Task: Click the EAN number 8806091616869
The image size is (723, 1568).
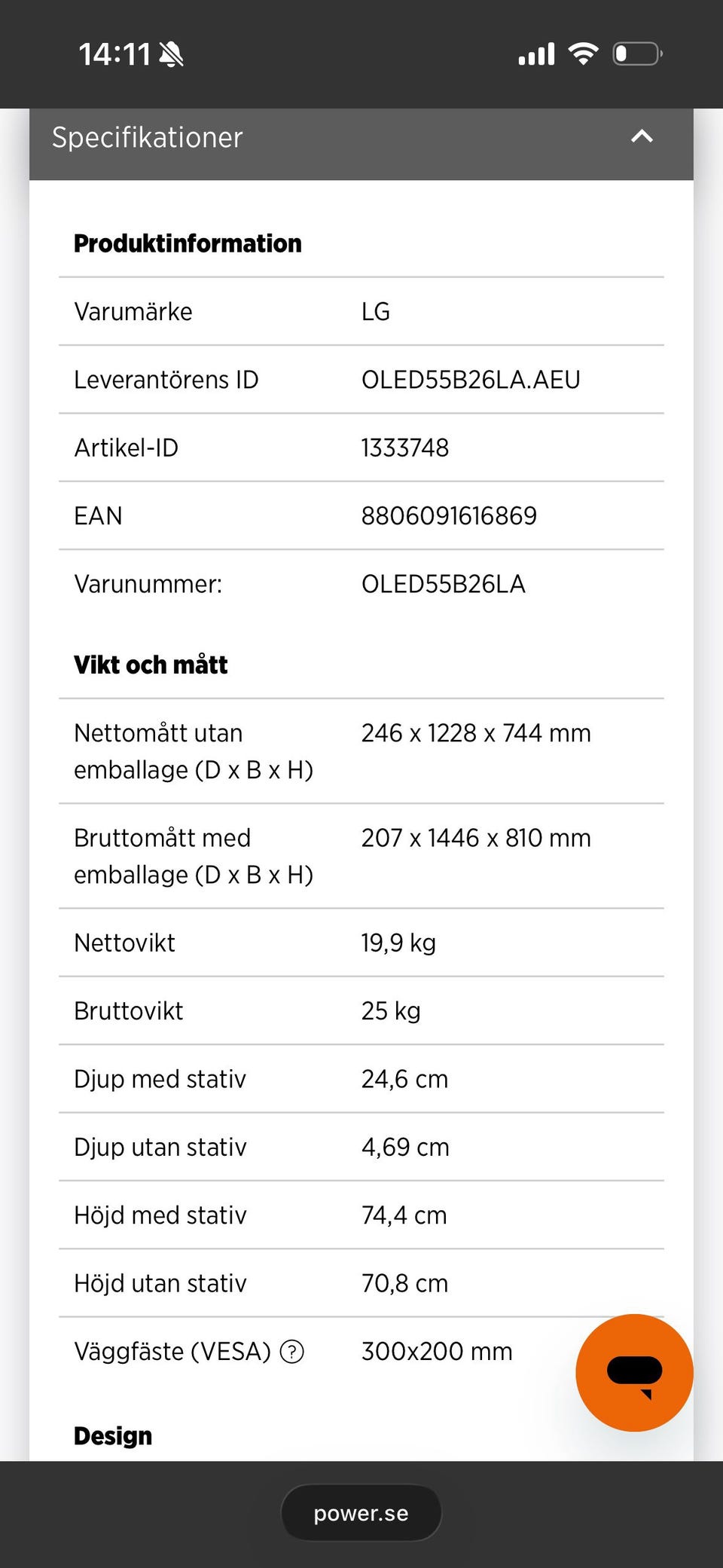Action: (449, 515)
